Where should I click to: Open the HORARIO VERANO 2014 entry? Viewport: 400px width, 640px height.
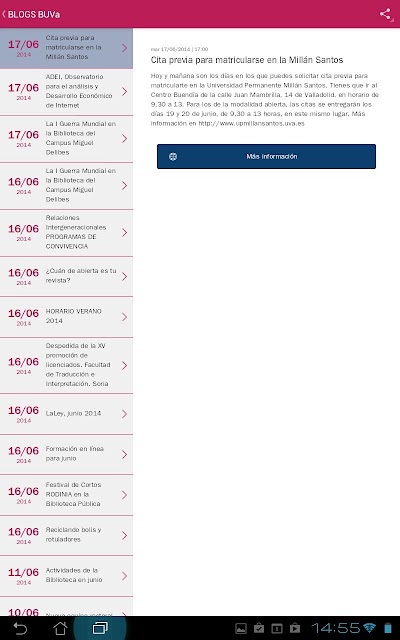(x=66, y=317)
